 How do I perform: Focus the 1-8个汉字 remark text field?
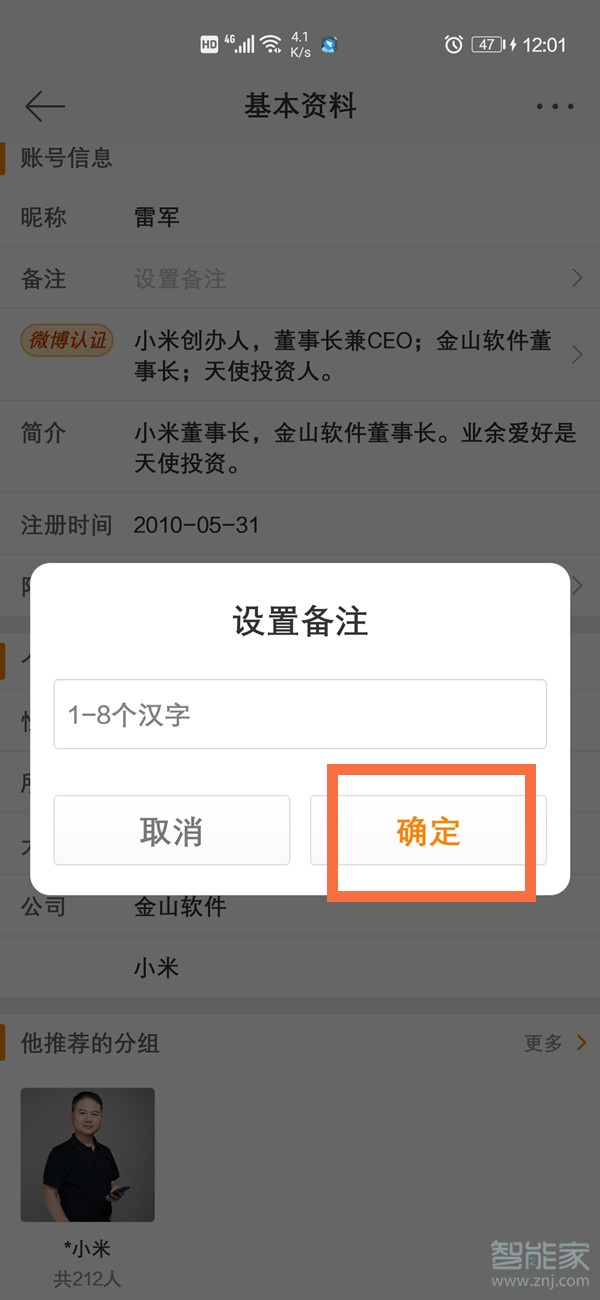click(300, 714)
